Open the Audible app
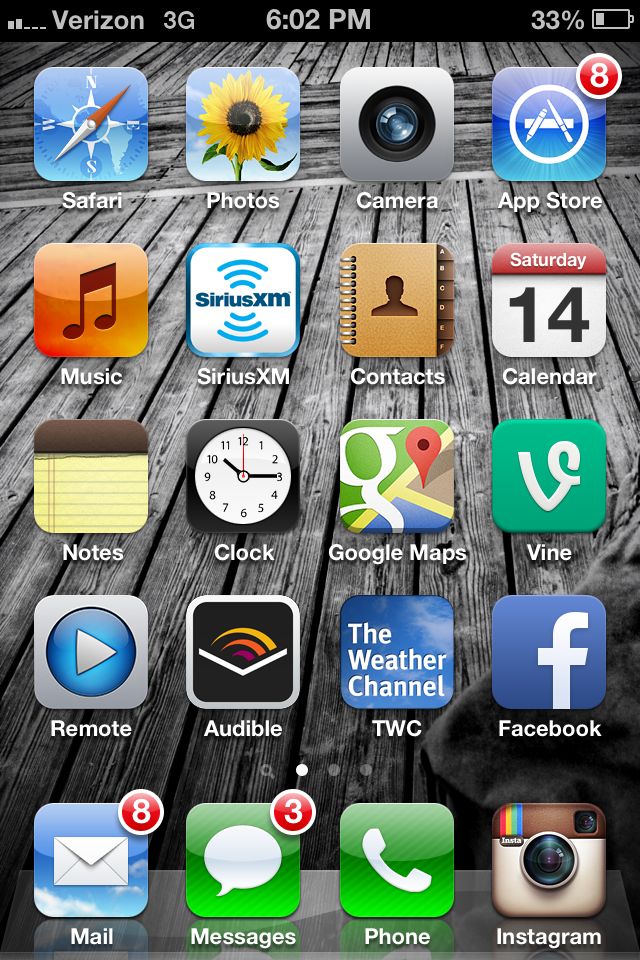 tap(243, 652)
